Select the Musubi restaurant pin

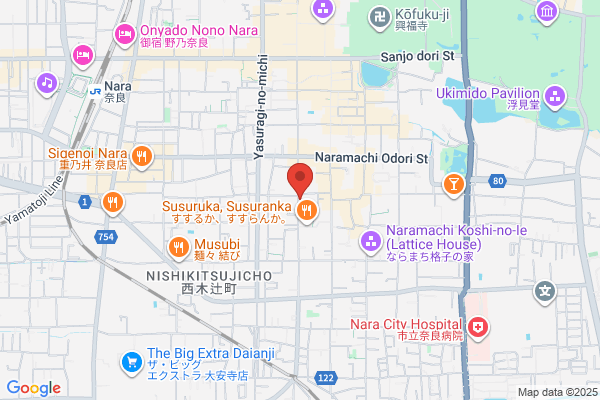178,248
